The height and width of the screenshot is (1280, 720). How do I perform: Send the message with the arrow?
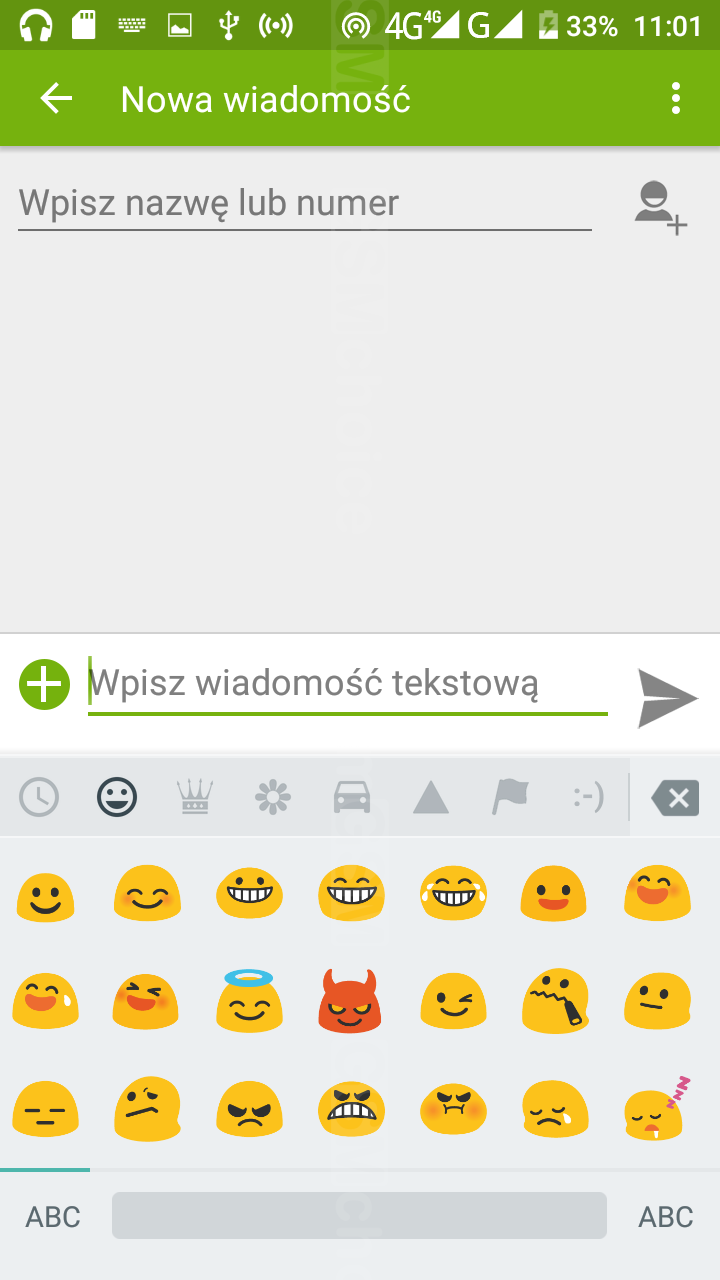point(667,698)
